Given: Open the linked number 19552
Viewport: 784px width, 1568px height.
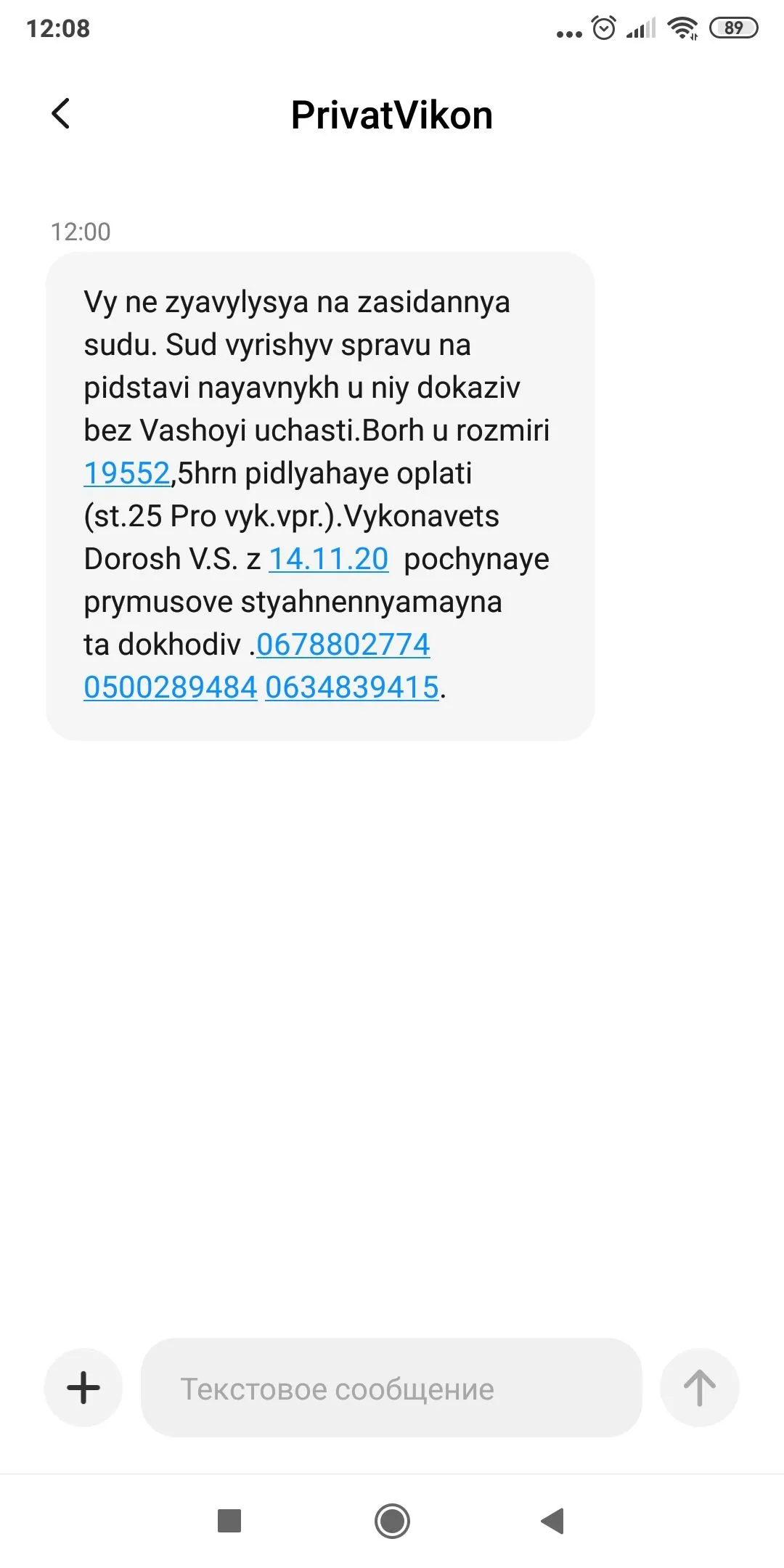Looking at the screenshot, I should click(127, 473).
